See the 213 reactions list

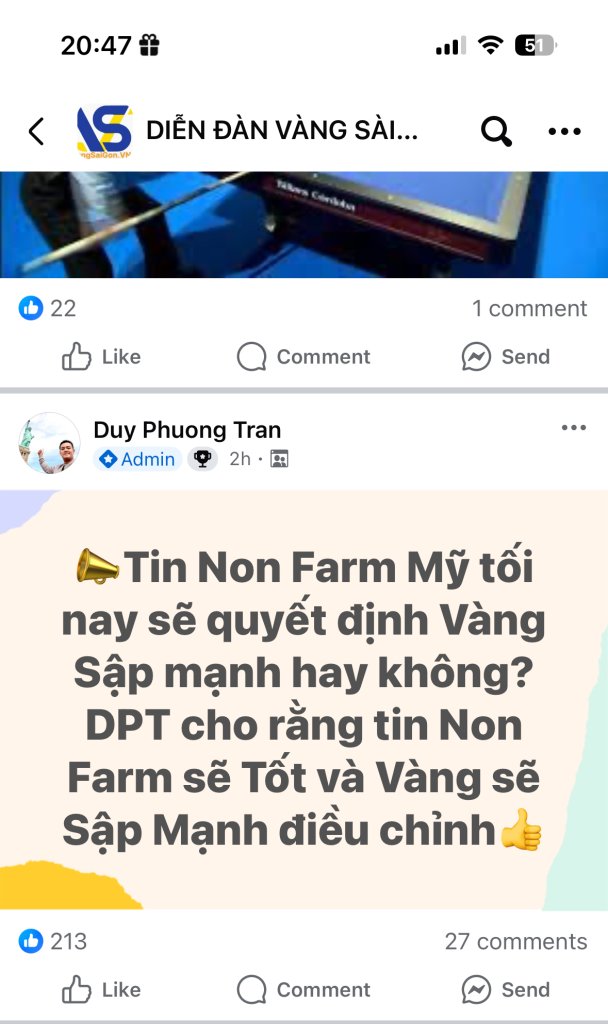click(x=53, y=941)
